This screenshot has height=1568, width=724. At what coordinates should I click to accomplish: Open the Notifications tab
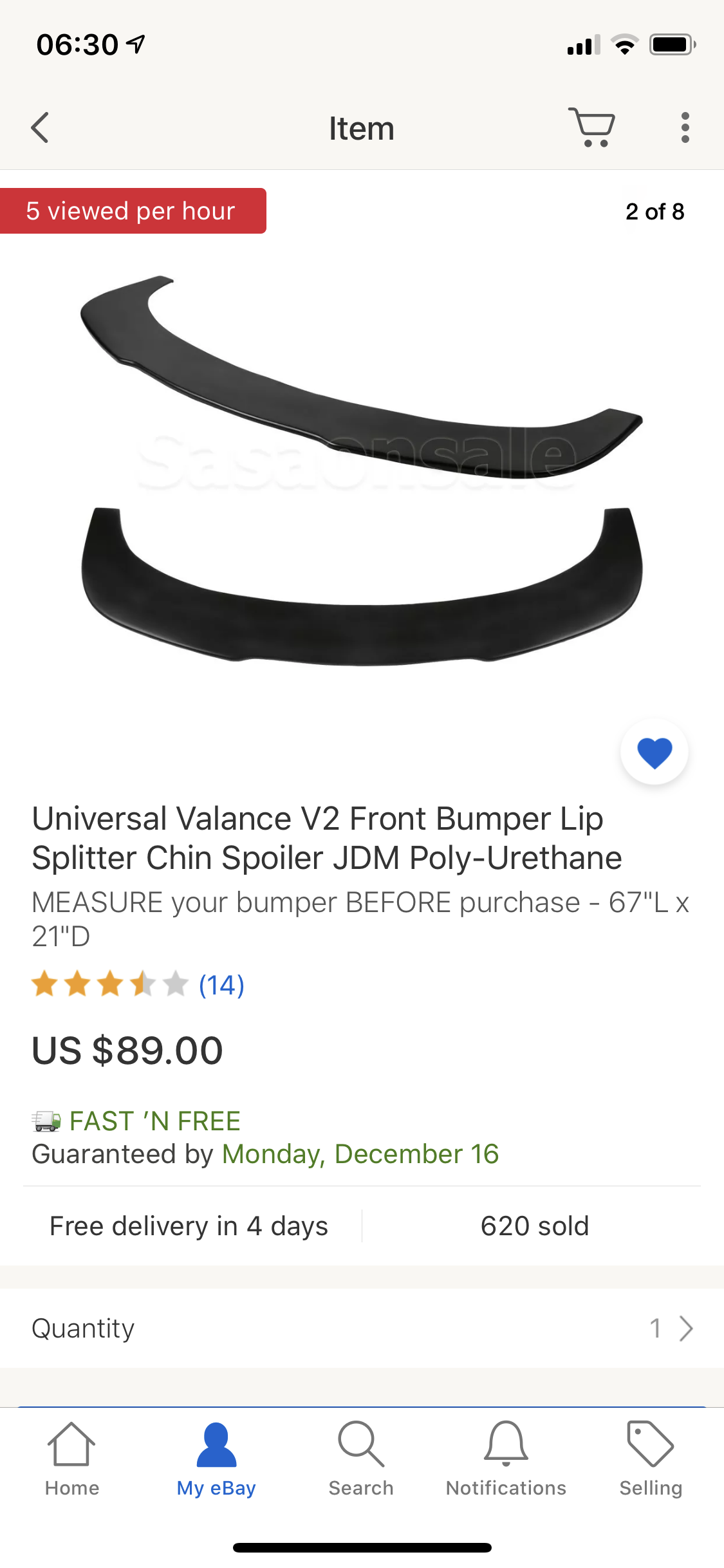pyautogui.click(x=506, y=1459)
